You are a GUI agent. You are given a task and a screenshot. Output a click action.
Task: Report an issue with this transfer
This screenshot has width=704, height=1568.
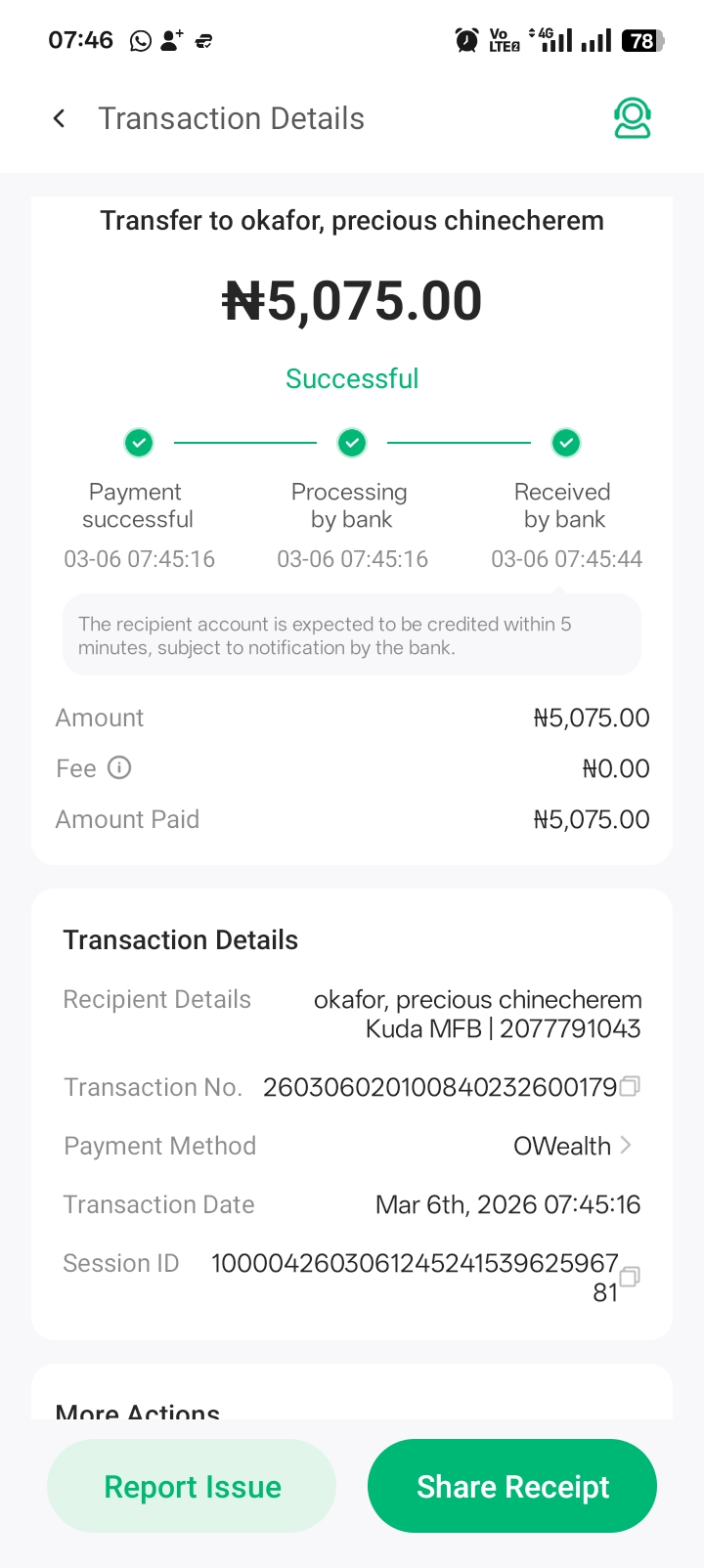tap(192, 1486)
